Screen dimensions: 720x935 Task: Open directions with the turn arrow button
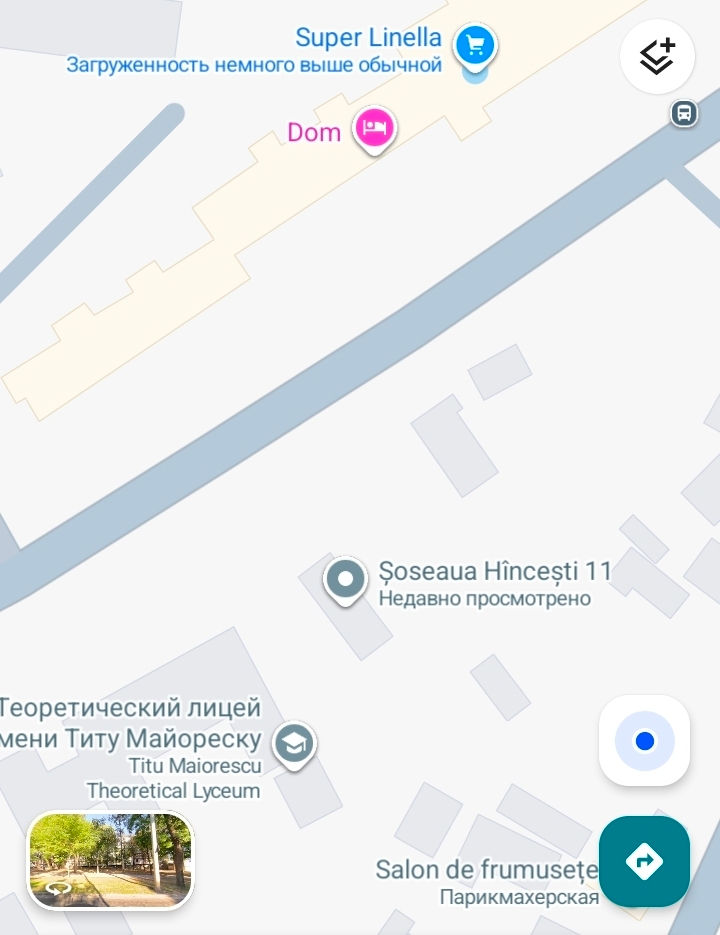click(x=644, y=860)
